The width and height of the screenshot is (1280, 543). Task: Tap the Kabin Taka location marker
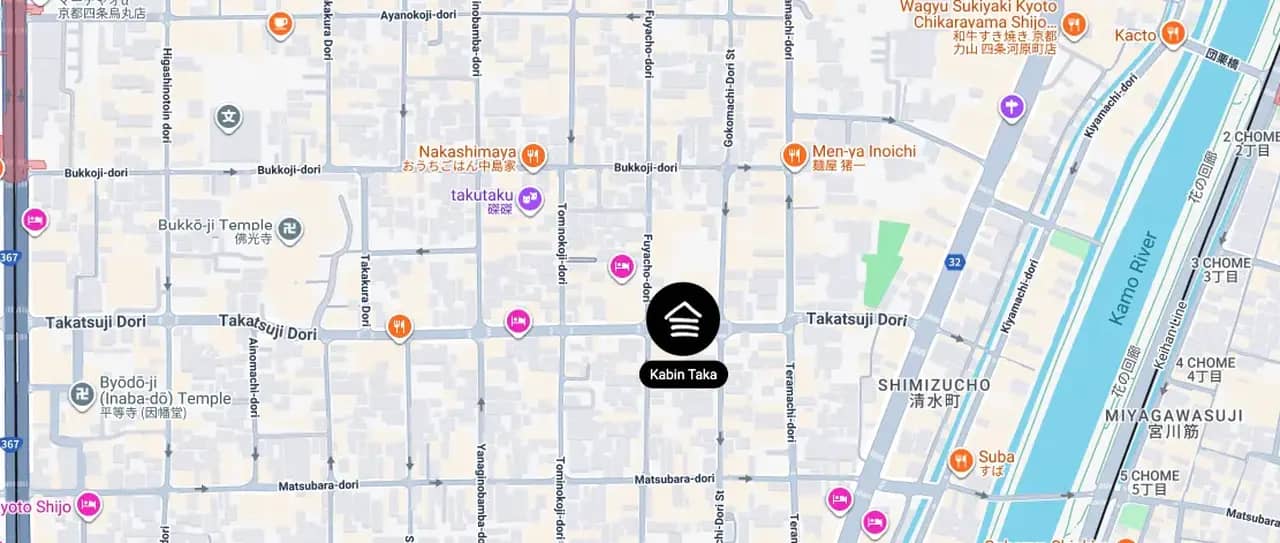(683, 319)
